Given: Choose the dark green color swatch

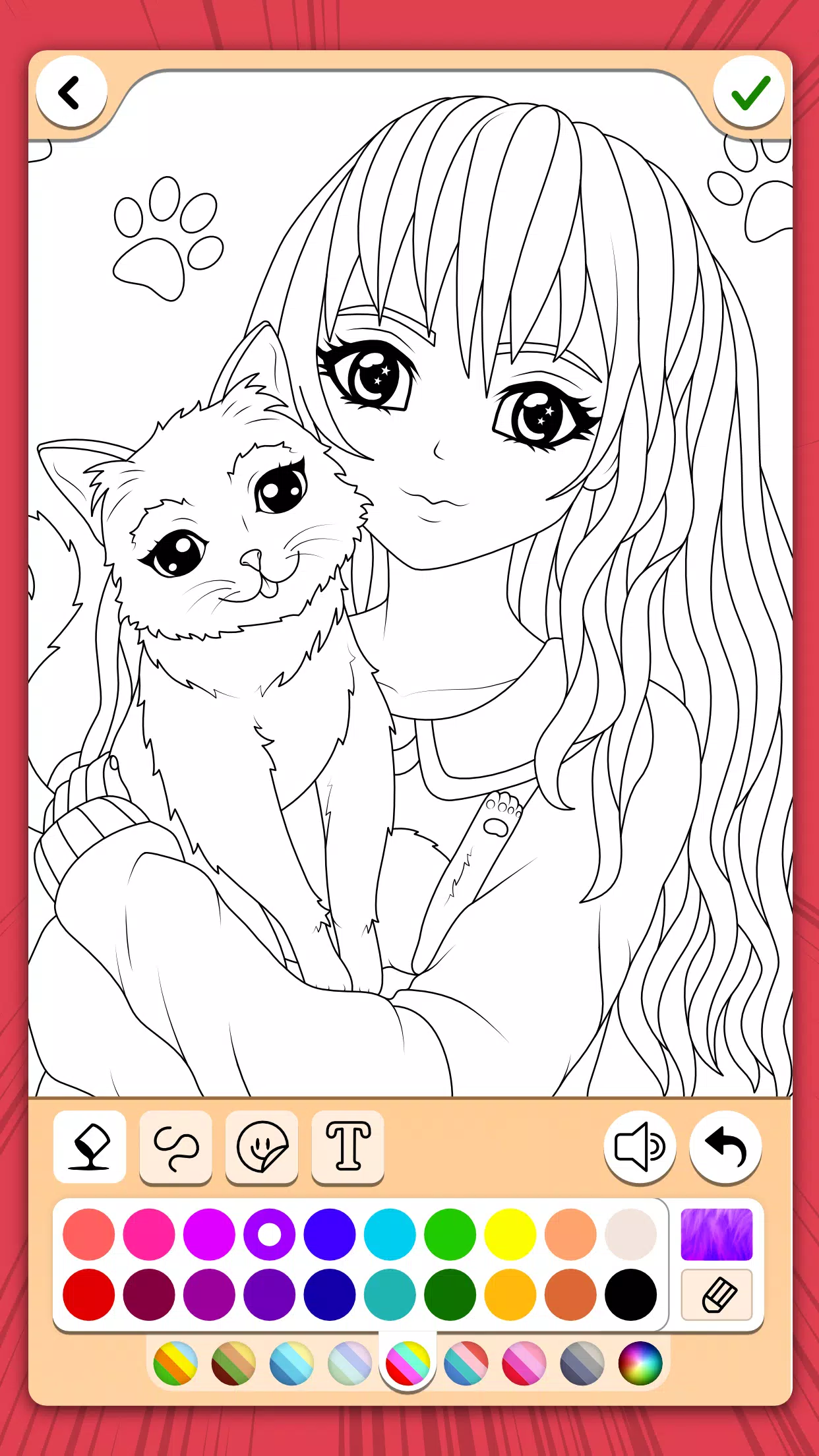Looking at the screenshot, I should (x=450, y=1294).
